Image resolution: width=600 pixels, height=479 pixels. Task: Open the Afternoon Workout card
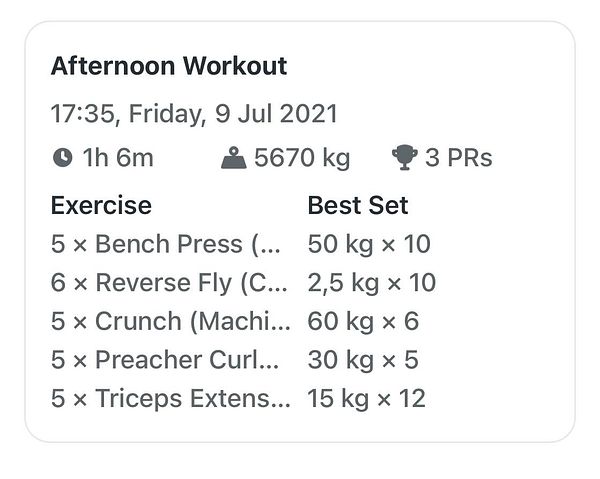point(169,67)
